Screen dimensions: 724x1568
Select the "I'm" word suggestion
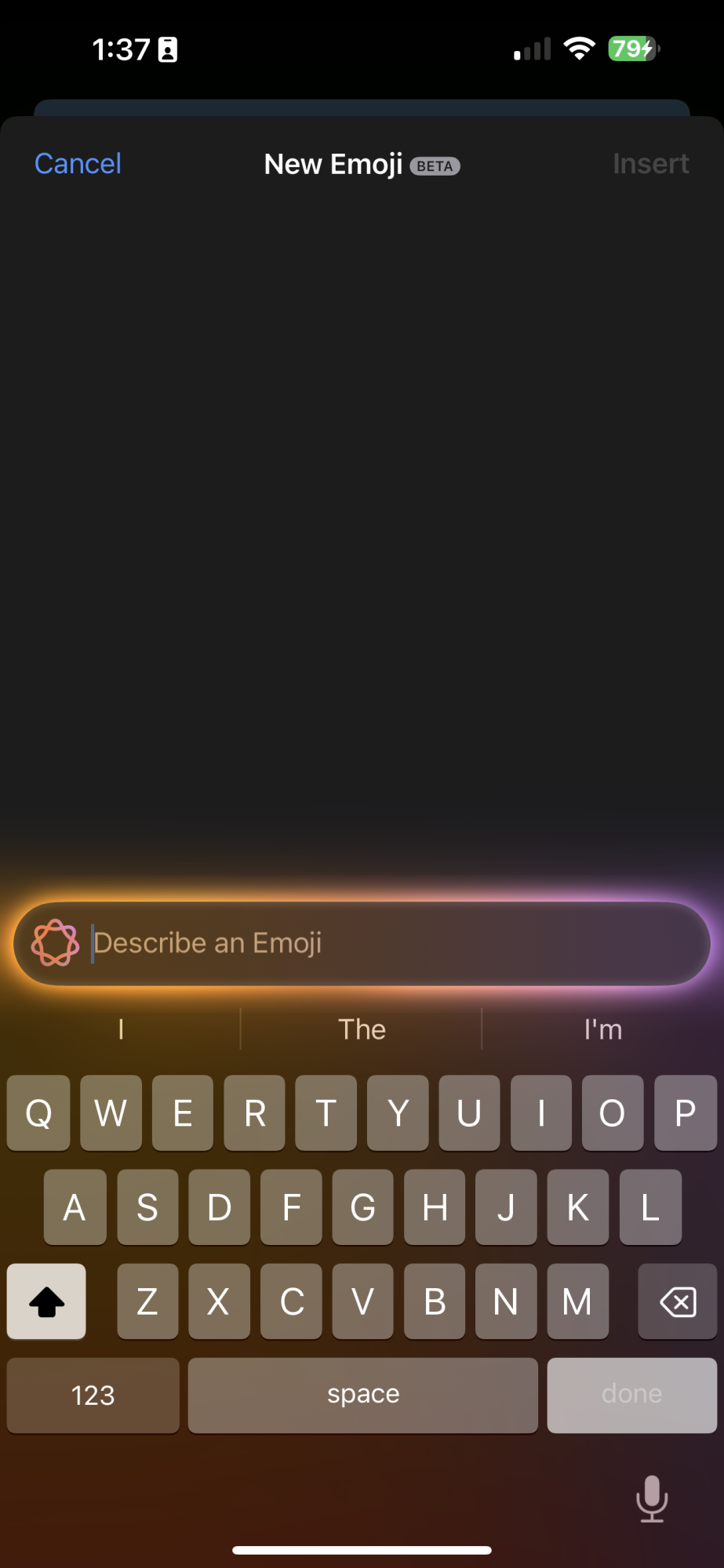pos(602,1029)
